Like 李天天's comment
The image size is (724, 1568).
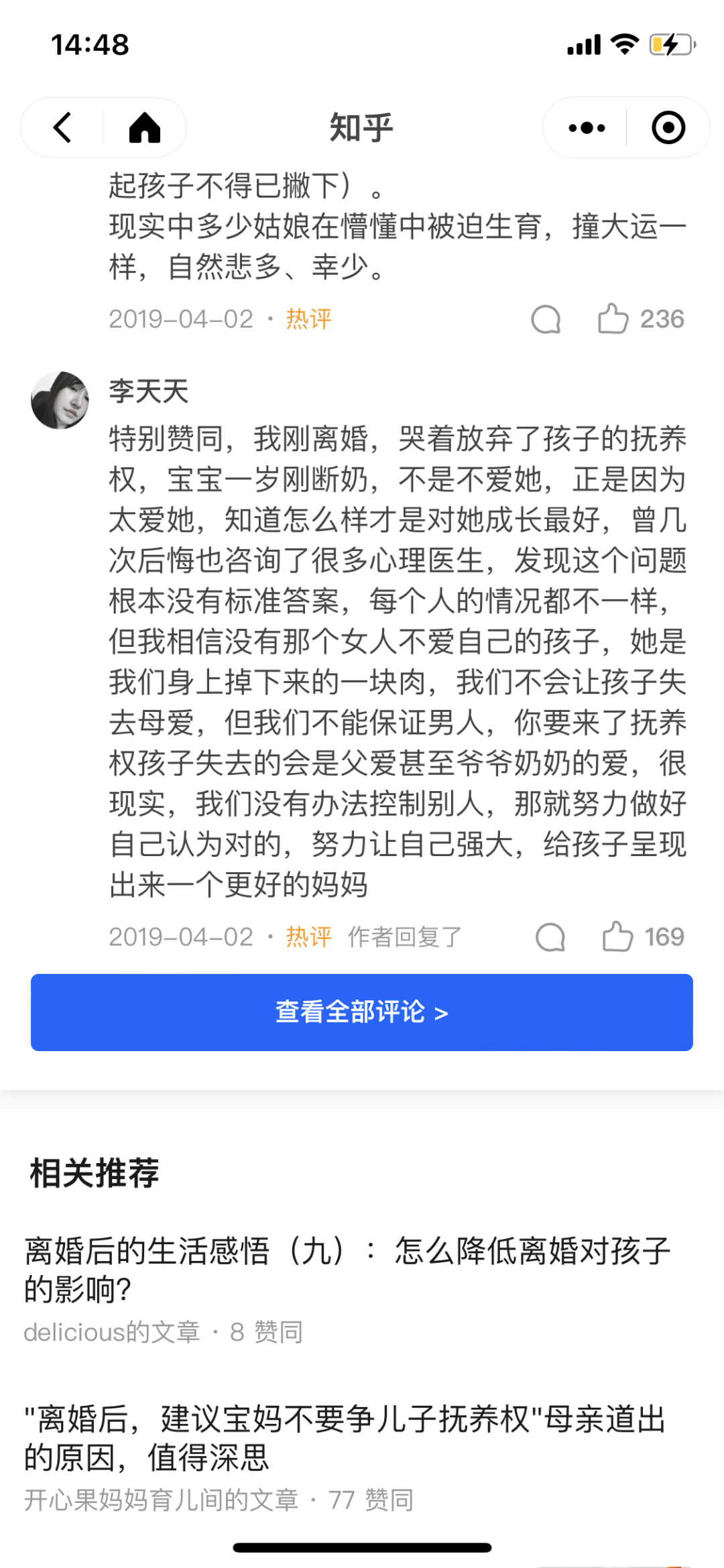[x=617, y=937]
